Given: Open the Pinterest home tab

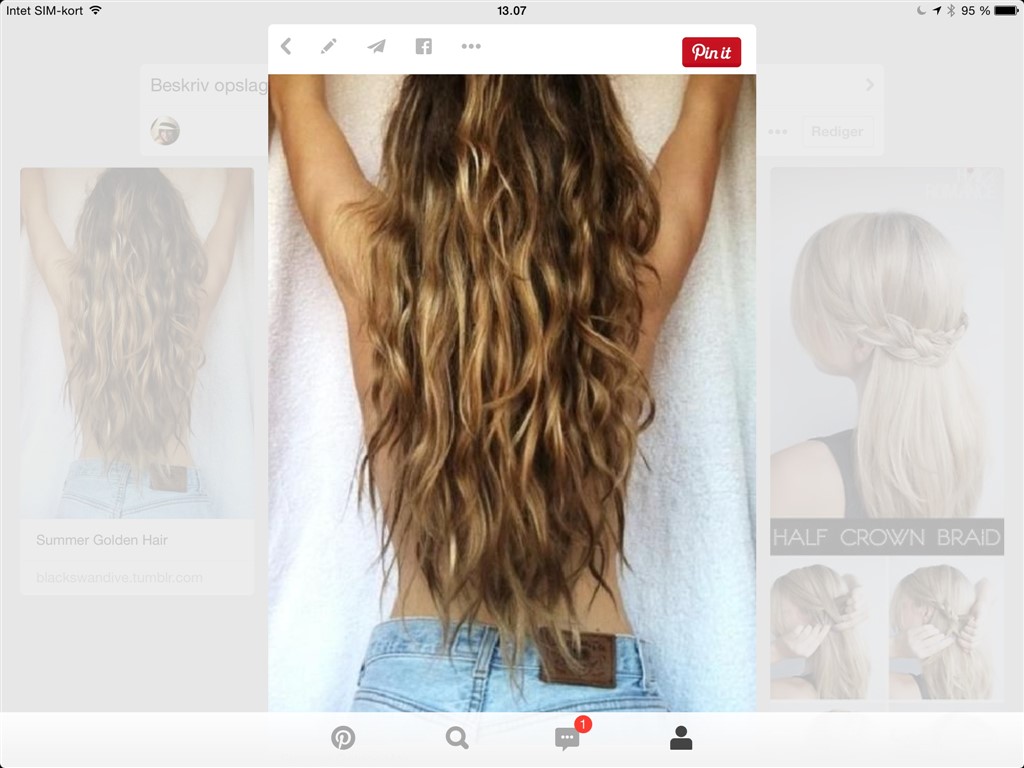Looking at the screenshot, I should [343, 738].
